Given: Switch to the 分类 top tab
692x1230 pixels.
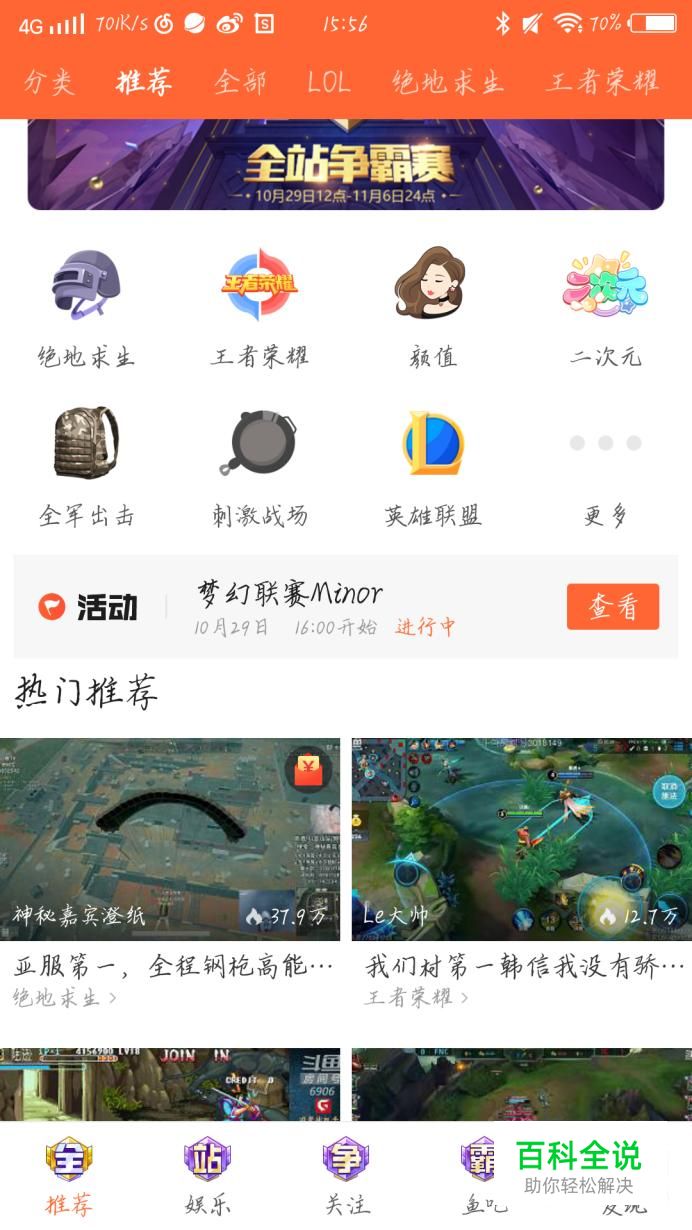Looking at the screenshot, I should 49,82.
